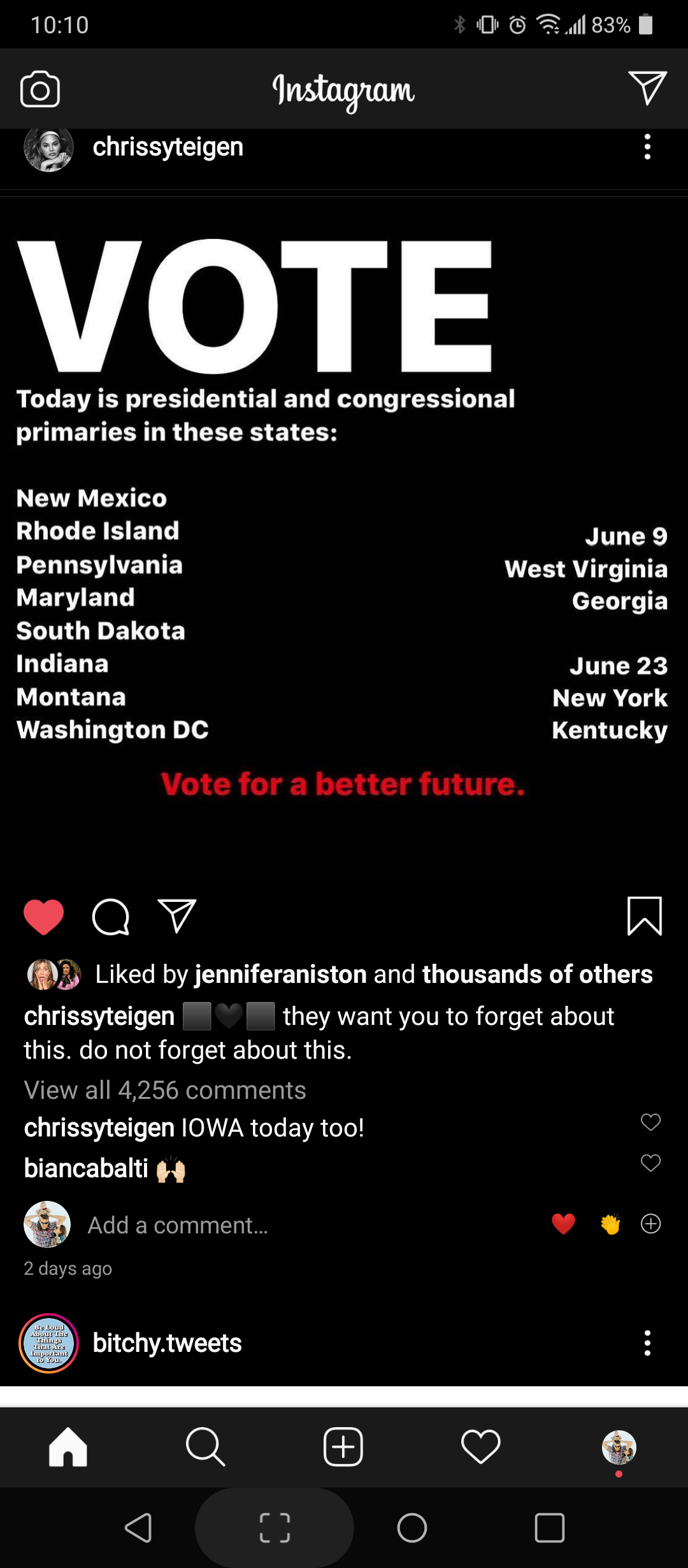Image resolution: width=688 pixels, height=1568 pixels.
Task: Open more emoji options in comment row
Action: point(650,1224)
